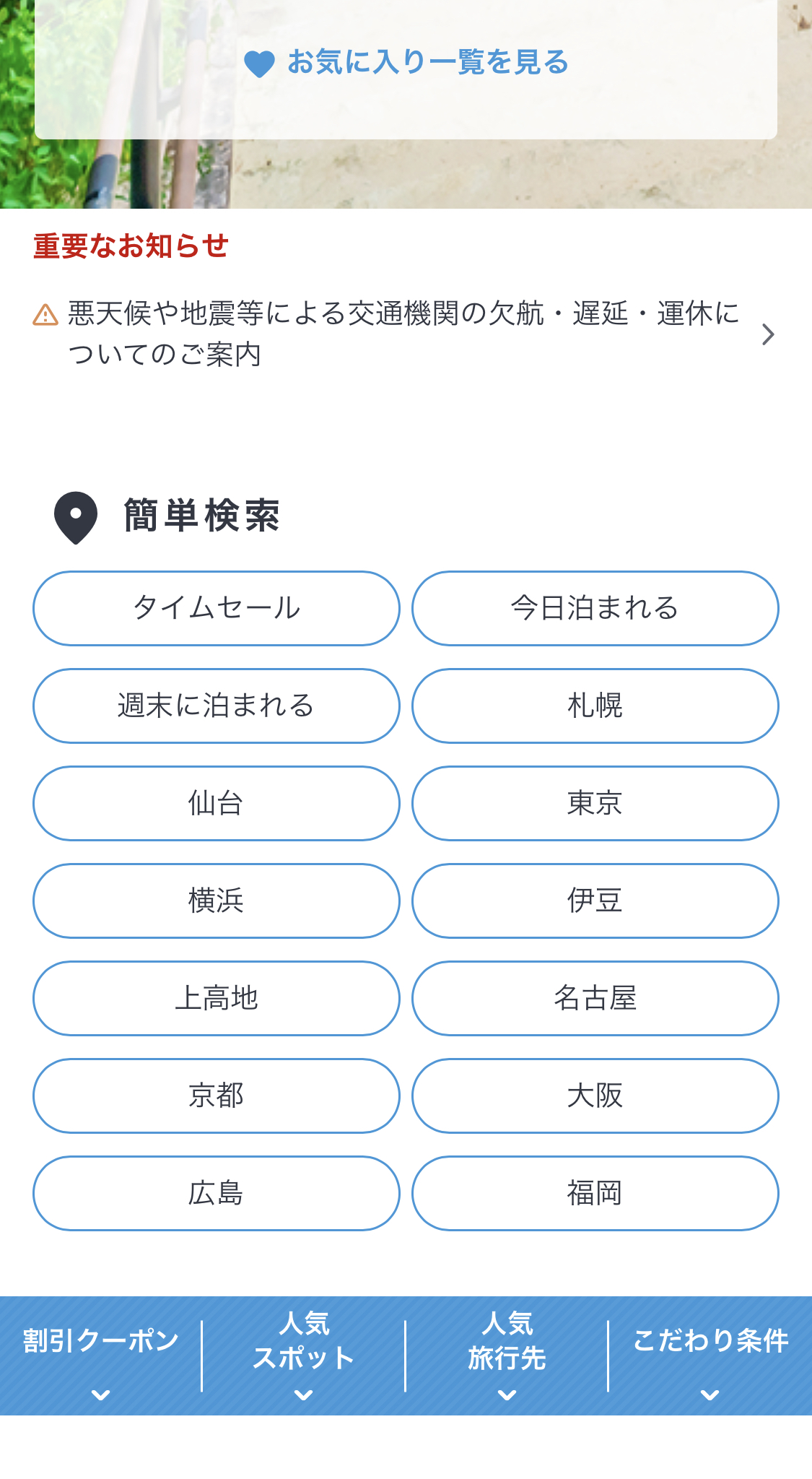Screen dimensions: 812x1479
Task: Open the こだわり条件 section
Action: [710, 1356]
